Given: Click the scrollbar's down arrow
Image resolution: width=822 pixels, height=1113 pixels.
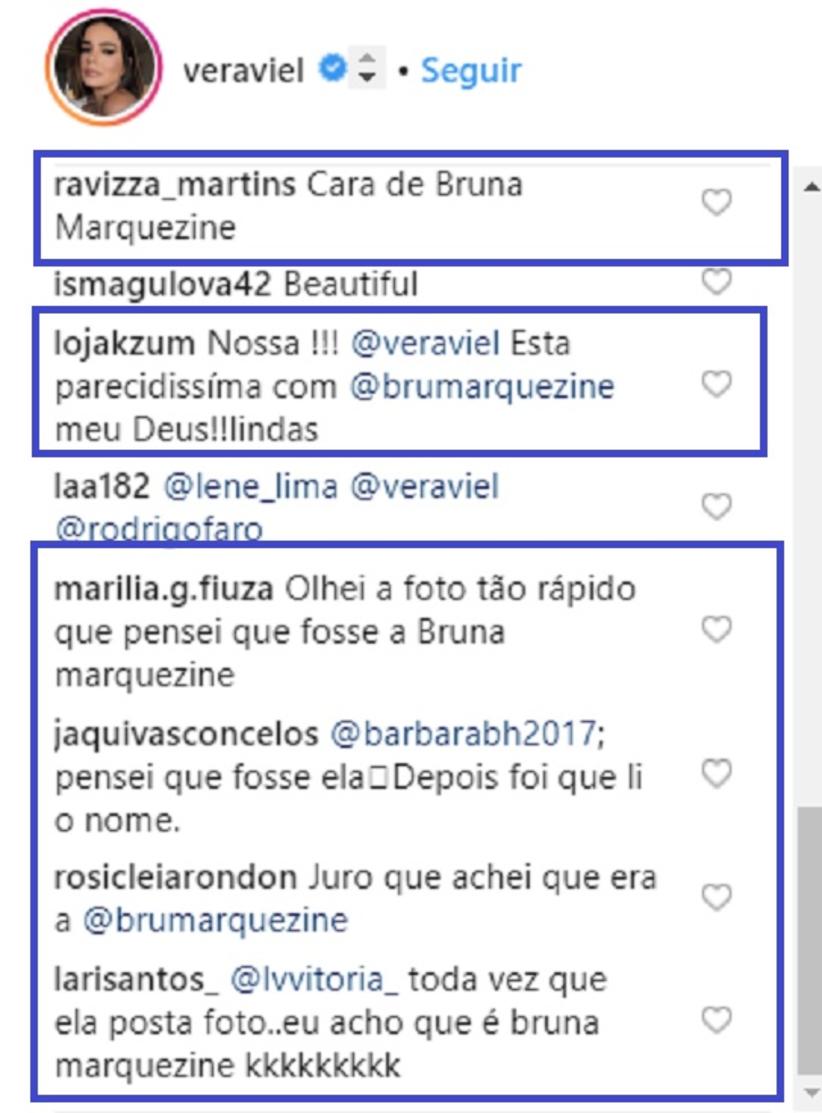Looking at the screenshot, I should click(x=810, y=1091).
